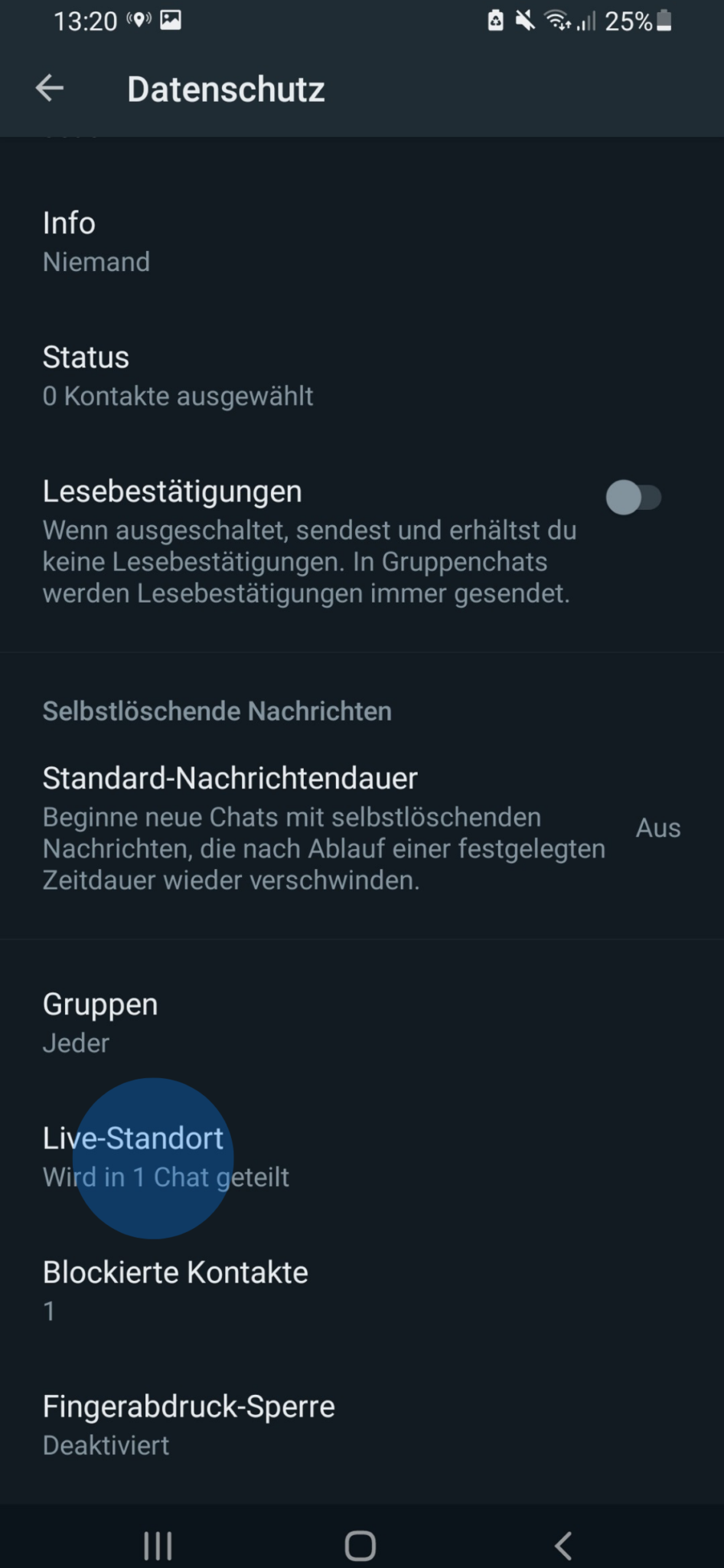Toggle the Lesebestätigungen switch
The width and height of the screenshot is (724, 1568).
[x=634, y=498]
